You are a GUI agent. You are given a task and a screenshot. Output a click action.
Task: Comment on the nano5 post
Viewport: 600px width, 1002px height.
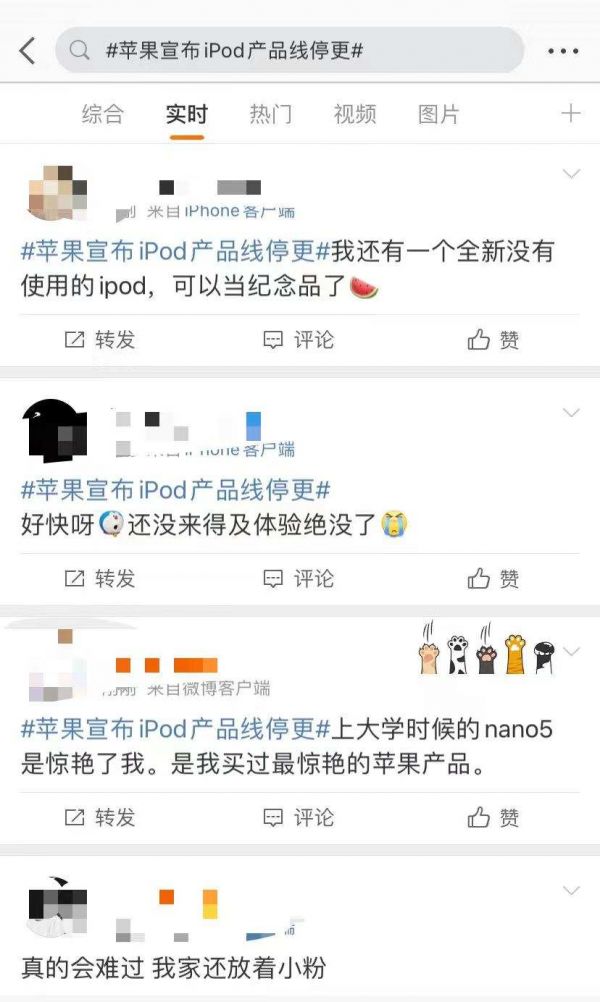click(298, 818)
